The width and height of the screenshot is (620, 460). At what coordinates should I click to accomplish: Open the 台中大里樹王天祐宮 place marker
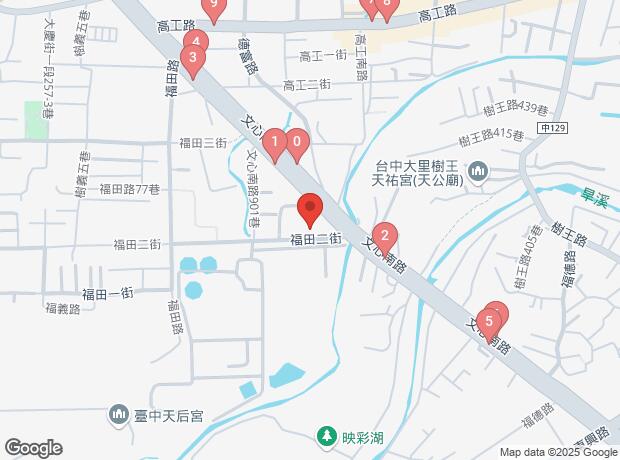coord(477,173)
